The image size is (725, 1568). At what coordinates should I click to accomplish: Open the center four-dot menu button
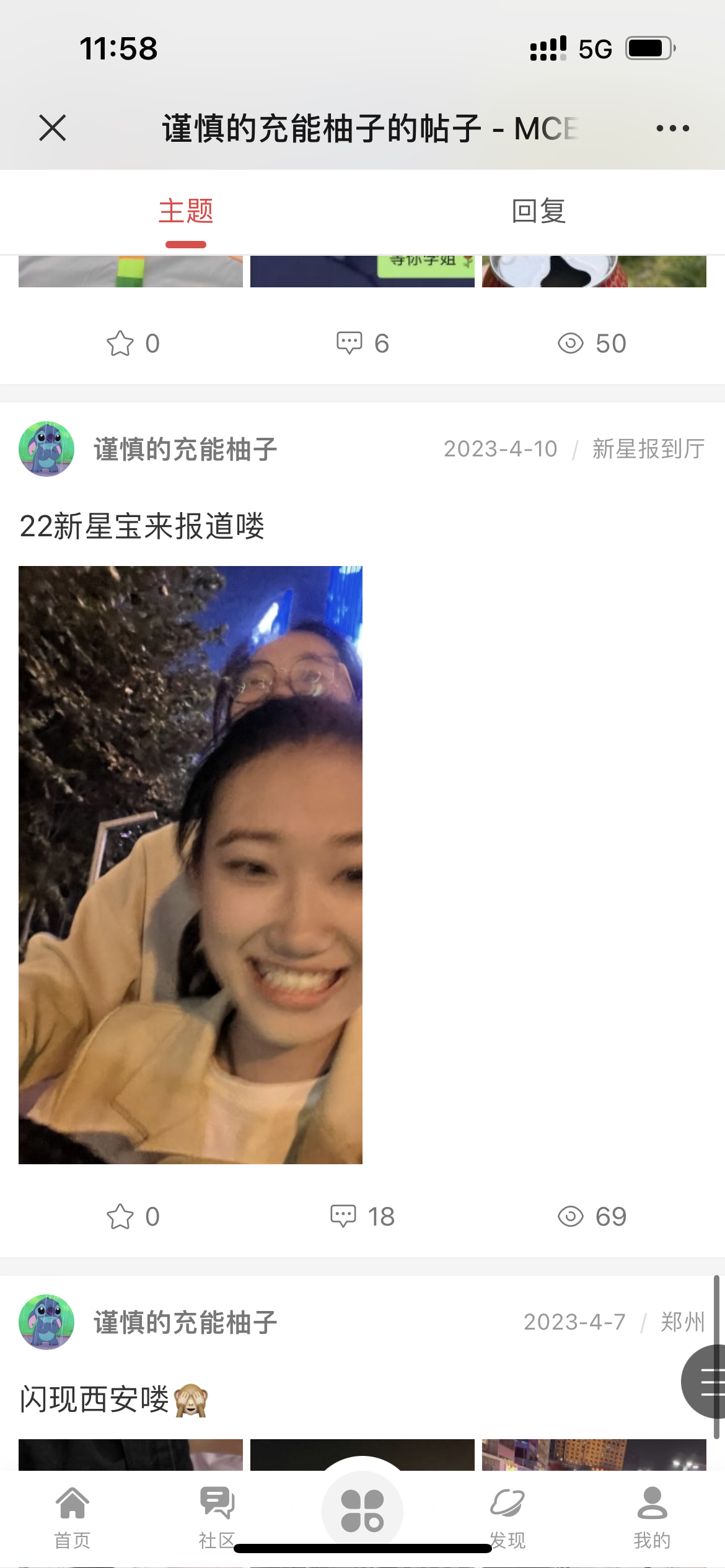click(362, 1511)
